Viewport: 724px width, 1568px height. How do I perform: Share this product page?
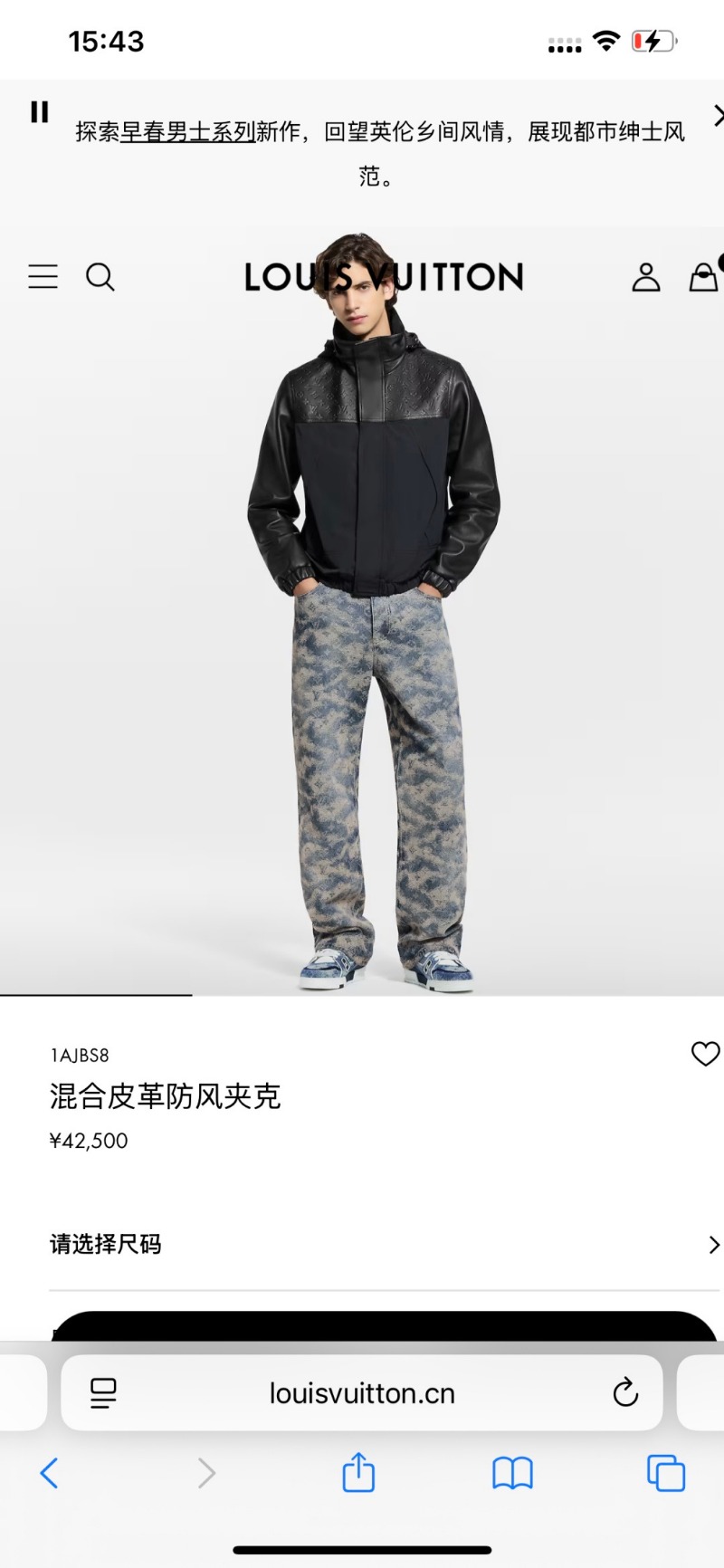coord(358,1472)
